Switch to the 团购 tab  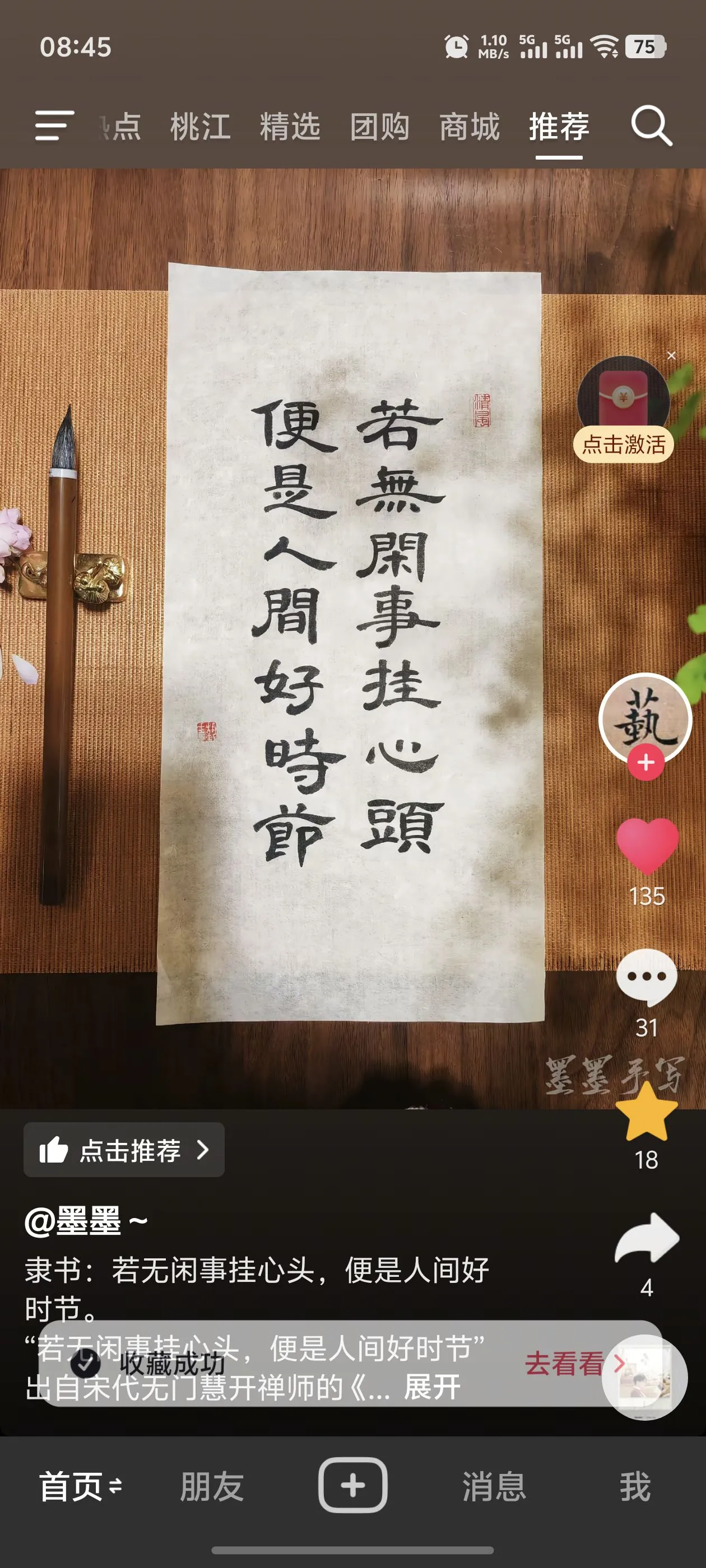[379, 127]
